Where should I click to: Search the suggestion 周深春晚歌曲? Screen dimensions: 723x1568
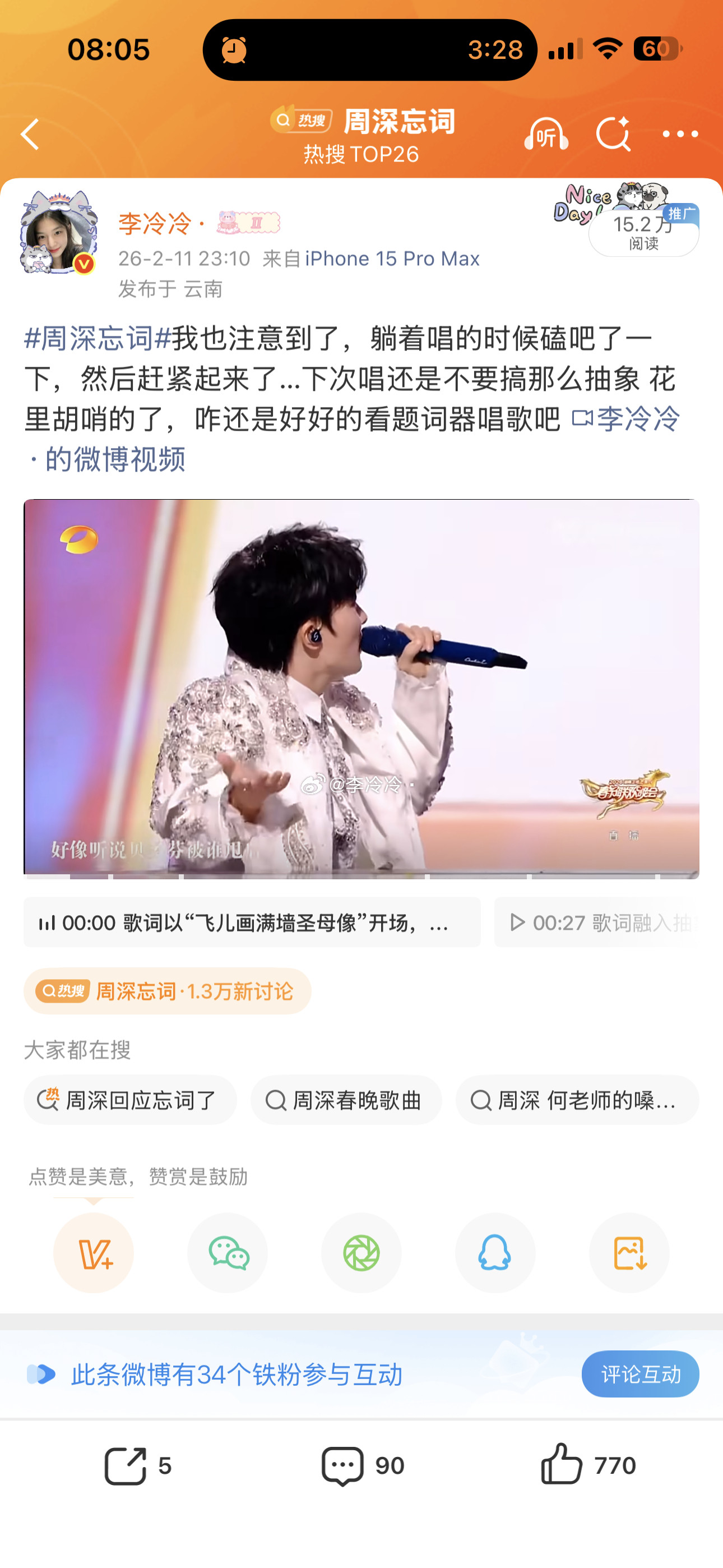pos(346,1099)
